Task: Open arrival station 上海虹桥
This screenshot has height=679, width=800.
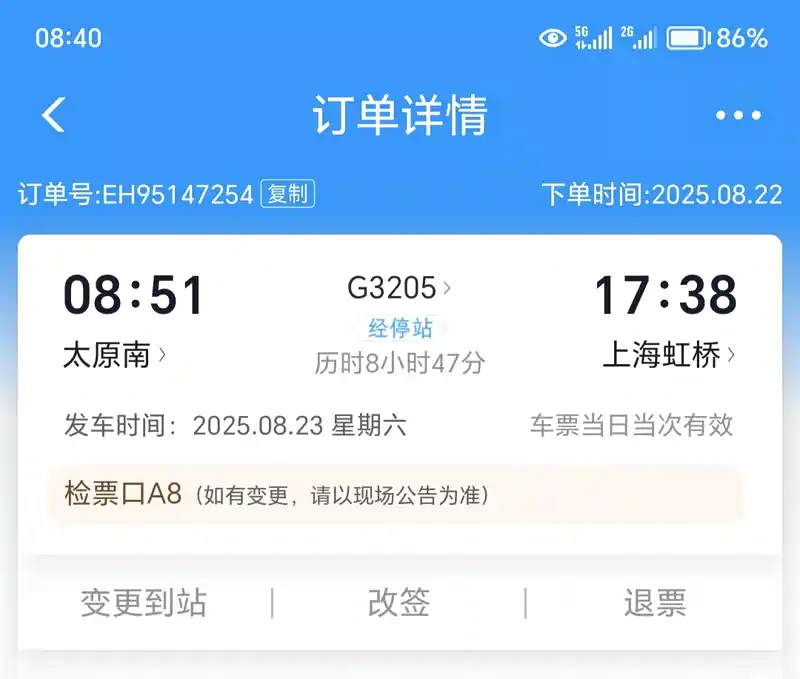Action: 669,355
